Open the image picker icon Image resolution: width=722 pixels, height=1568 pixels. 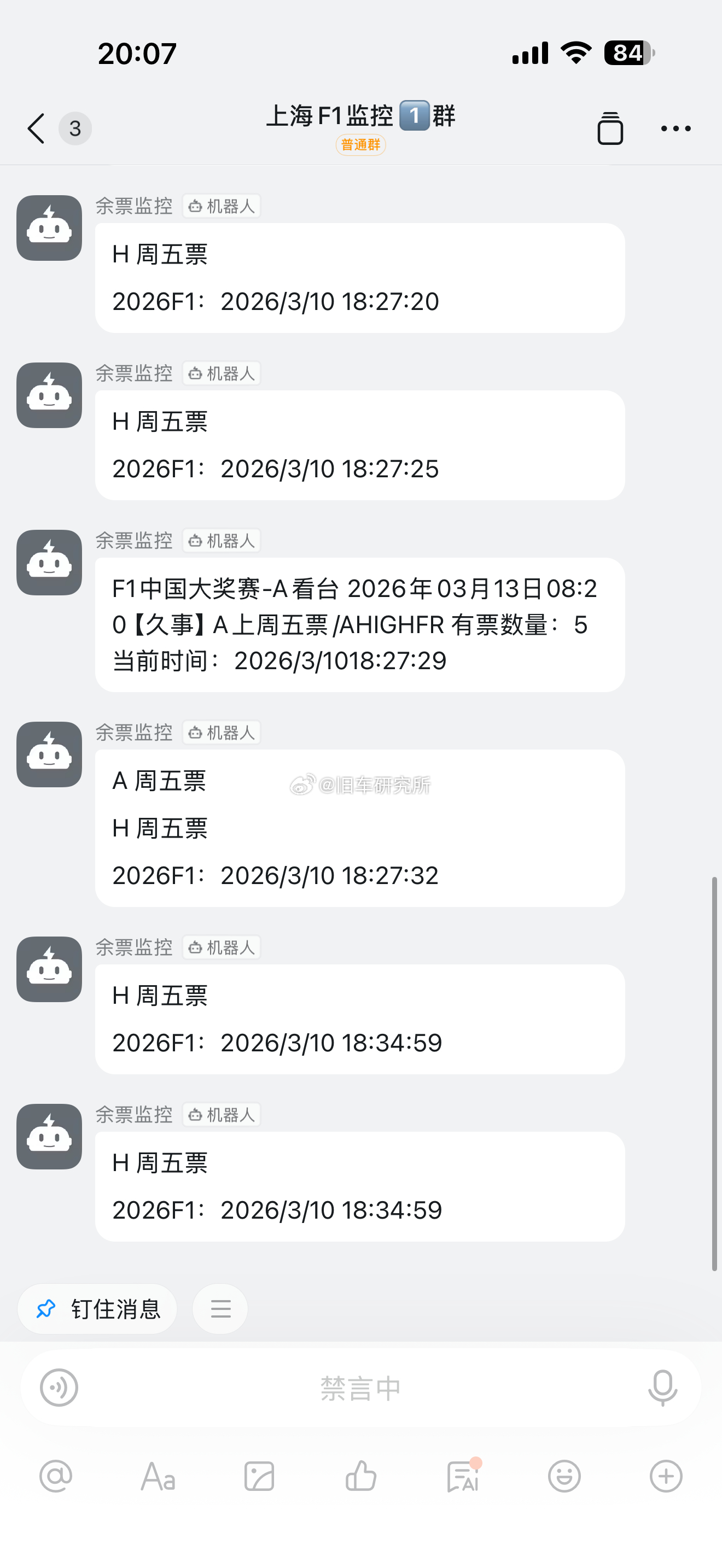(259, 1476)
